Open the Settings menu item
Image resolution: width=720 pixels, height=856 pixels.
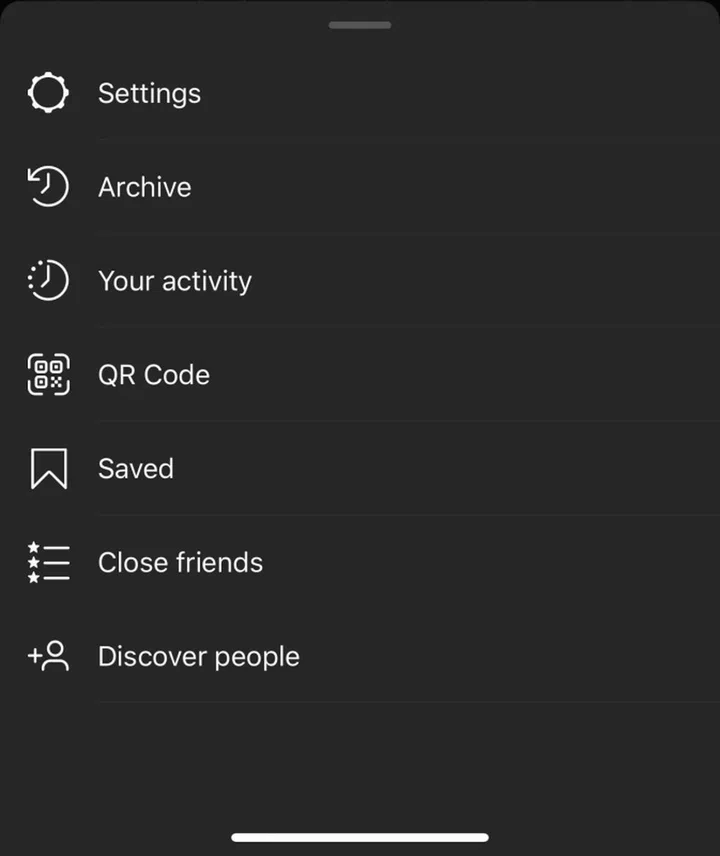coord(149,94)
